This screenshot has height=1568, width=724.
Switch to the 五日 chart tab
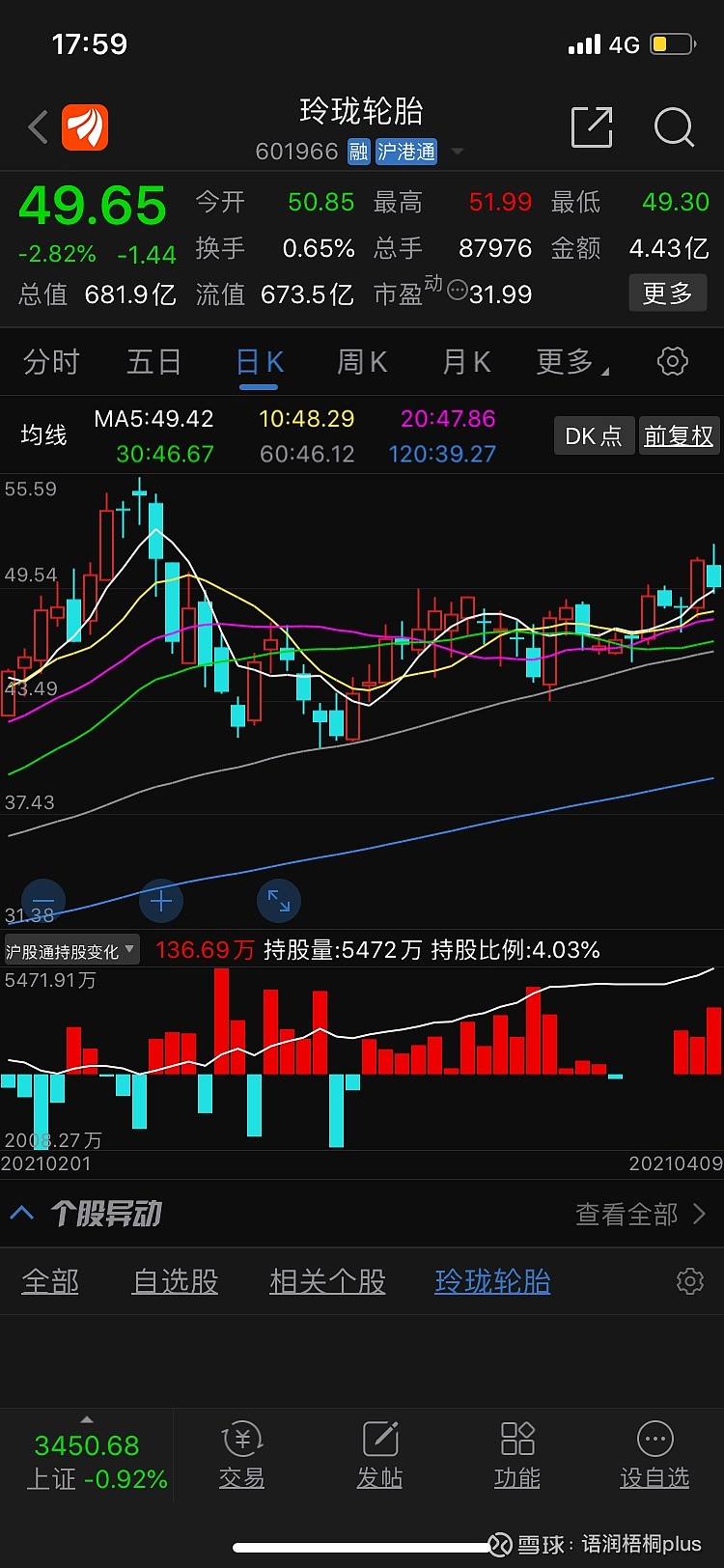click(x=154, y=362)
